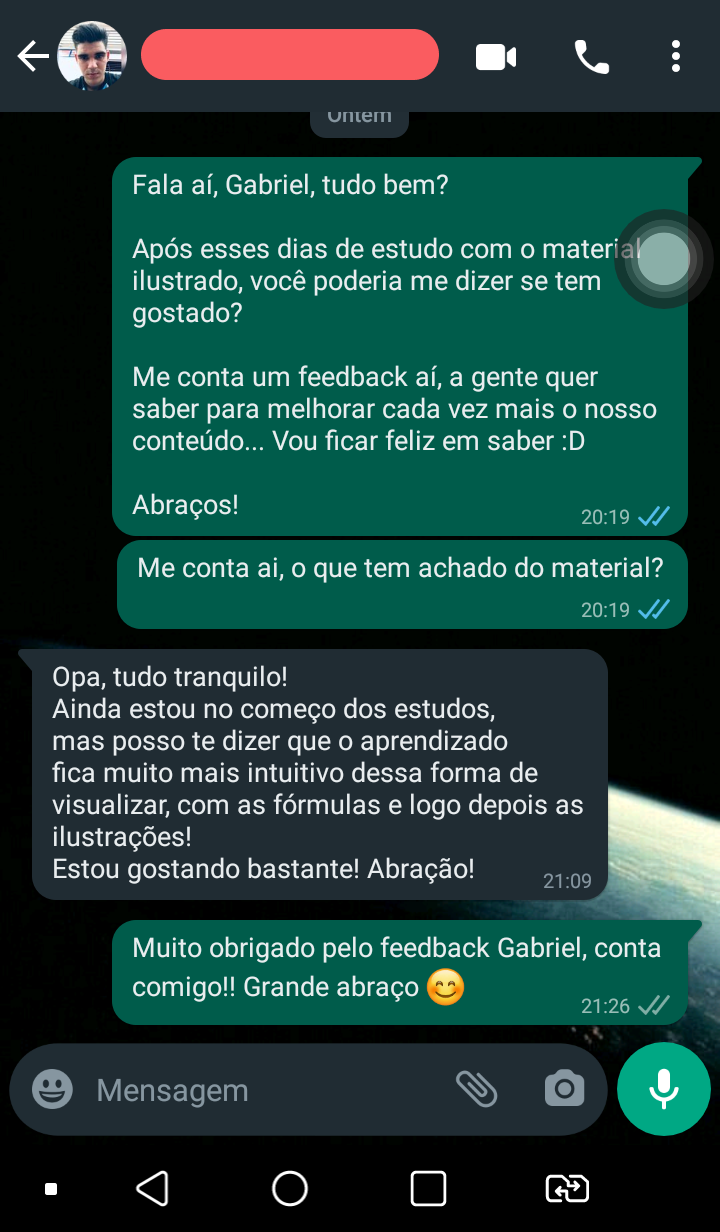Image resolution: width=720 pixels, height=1232 pixels.
Task: Start a voice call
Action: pyautogui.click(x=591, y=57)
